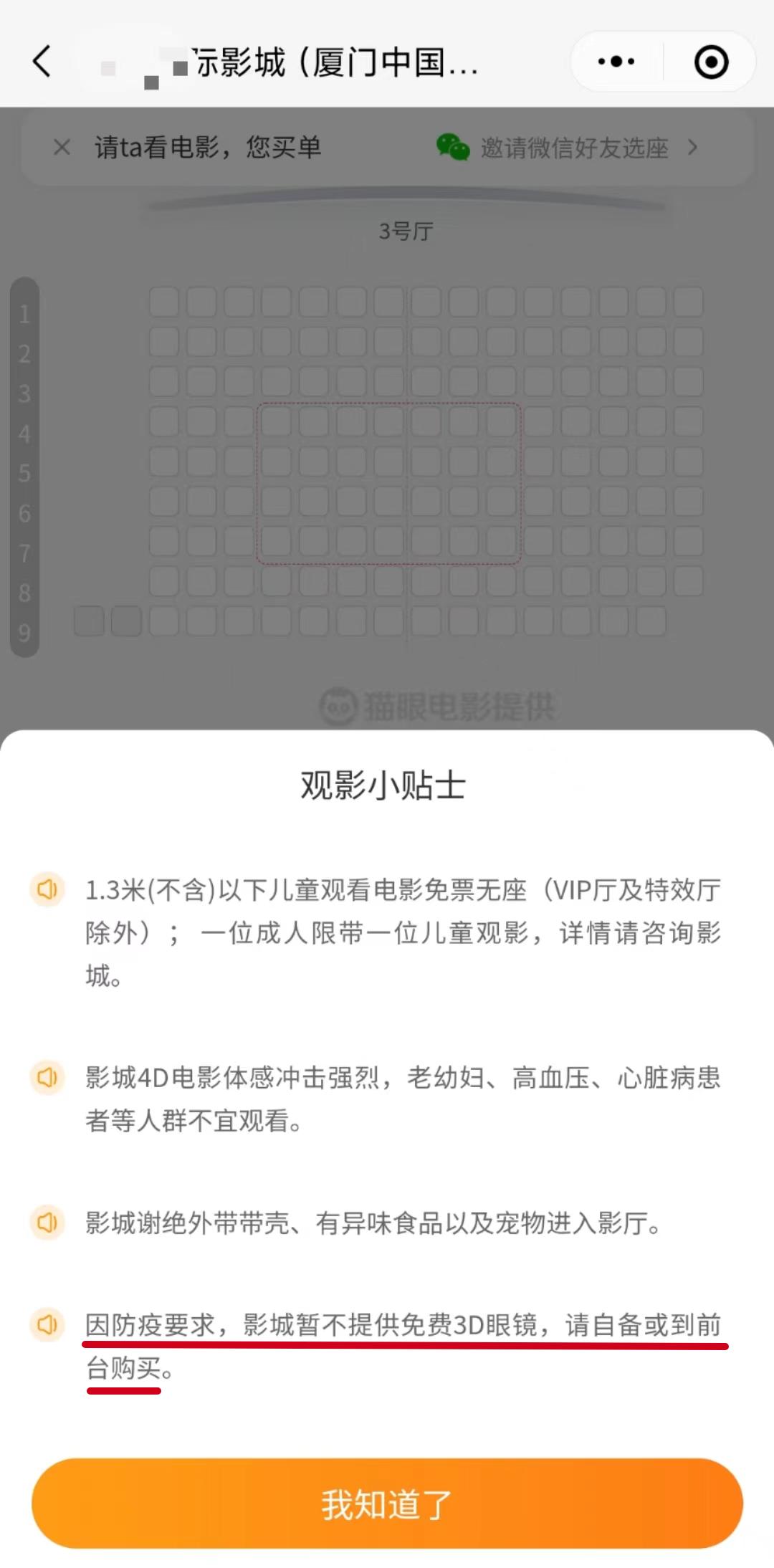Tap the circular exit mini-program icon

[709, 62]
